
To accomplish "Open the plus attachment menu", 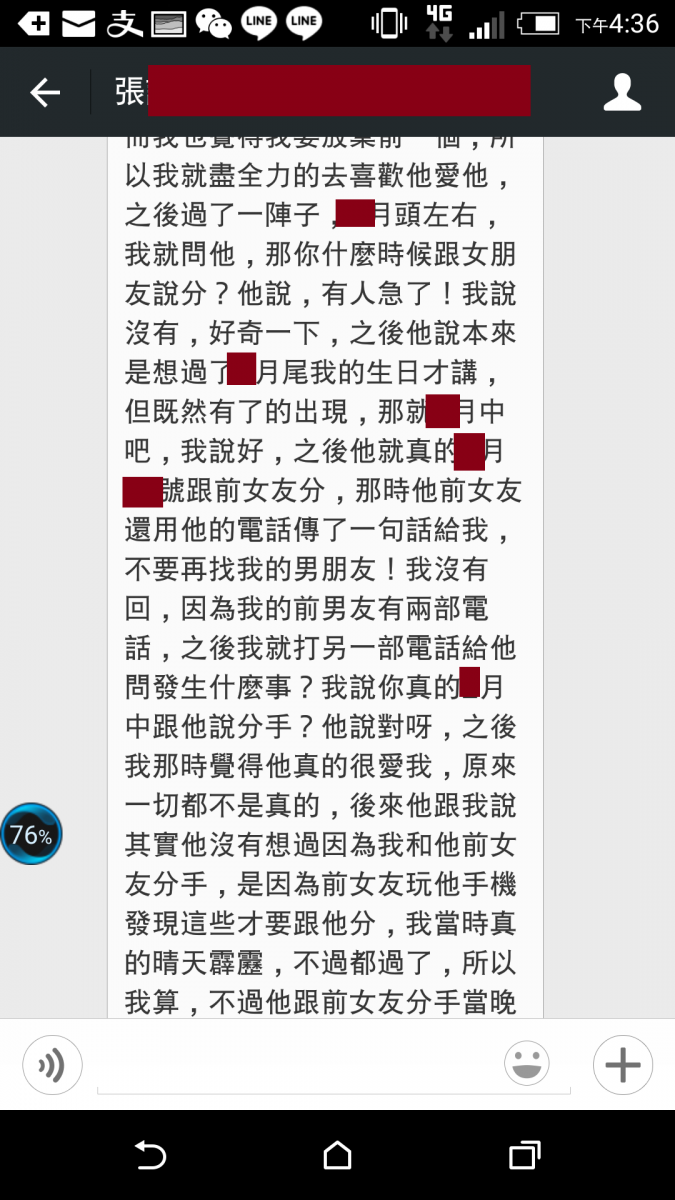I will click(x=623, y=1065).
